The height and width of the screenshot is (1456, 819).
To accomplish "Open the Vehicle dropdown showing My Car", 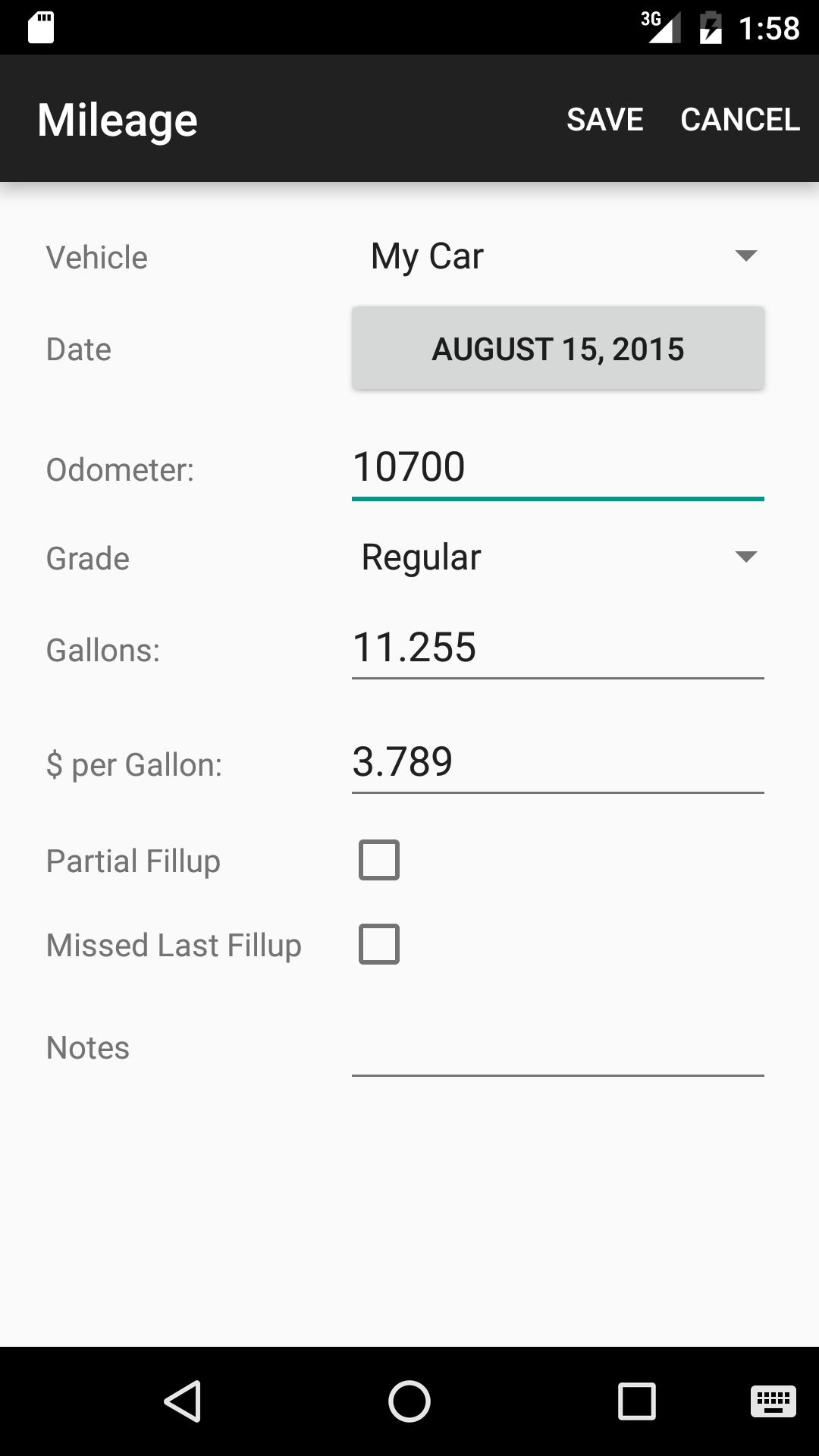I will click(557, 256).
